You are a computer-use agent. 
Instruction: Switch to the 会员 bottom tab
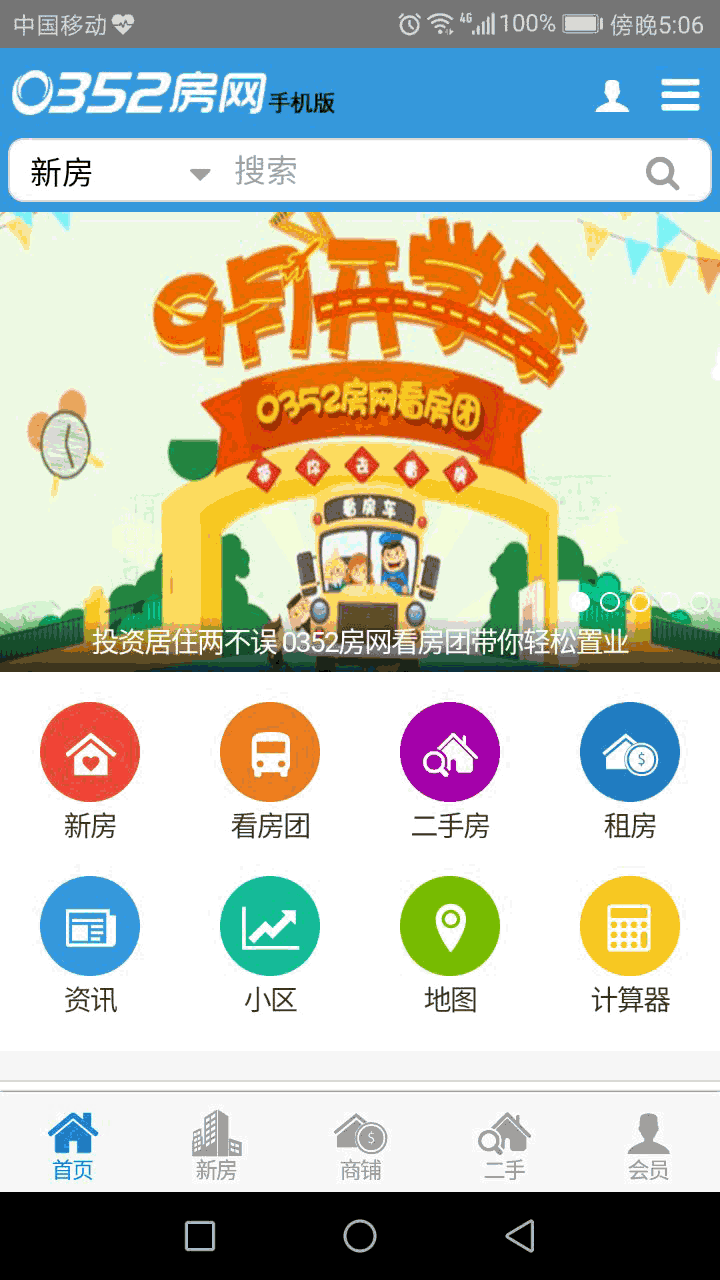pos(648,1146)
